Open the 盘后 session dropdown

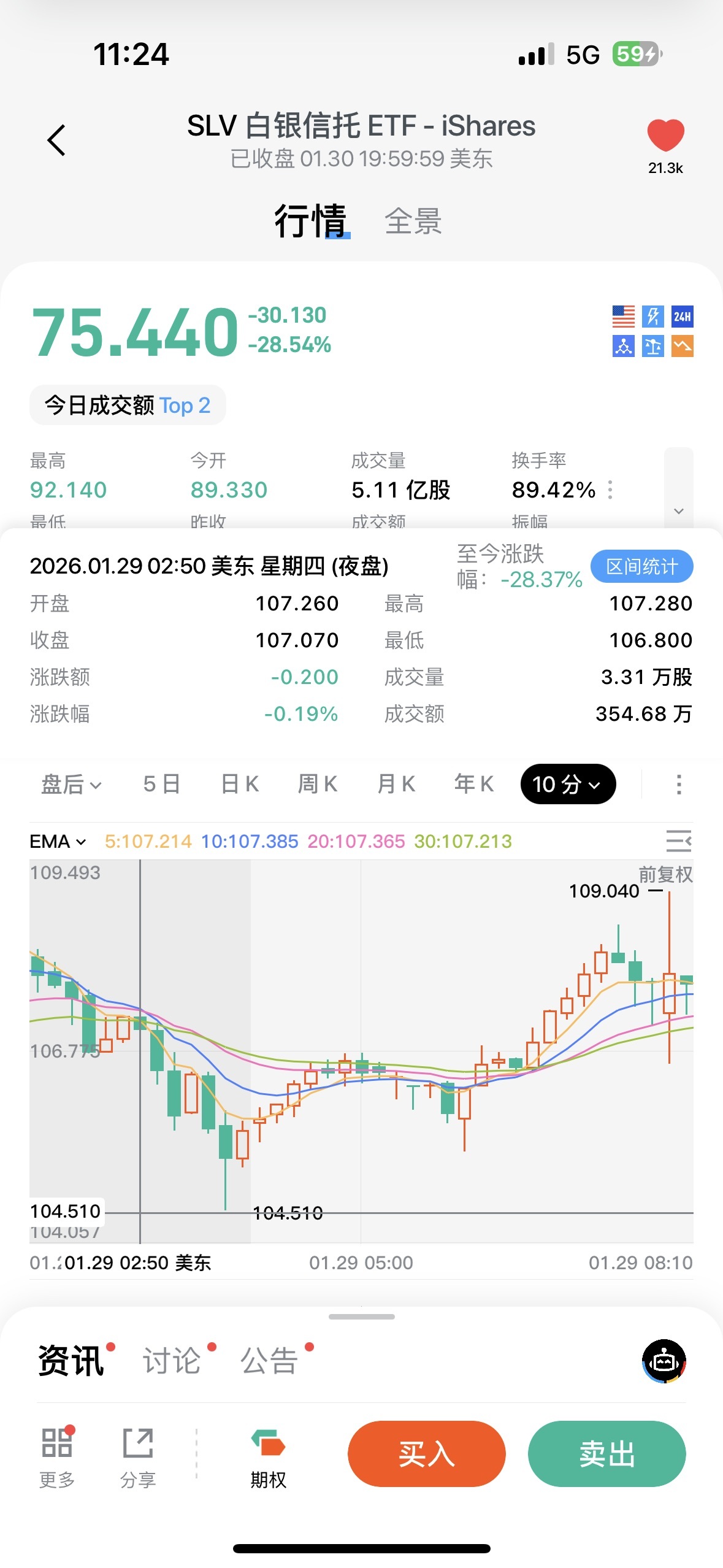point(71,784)
